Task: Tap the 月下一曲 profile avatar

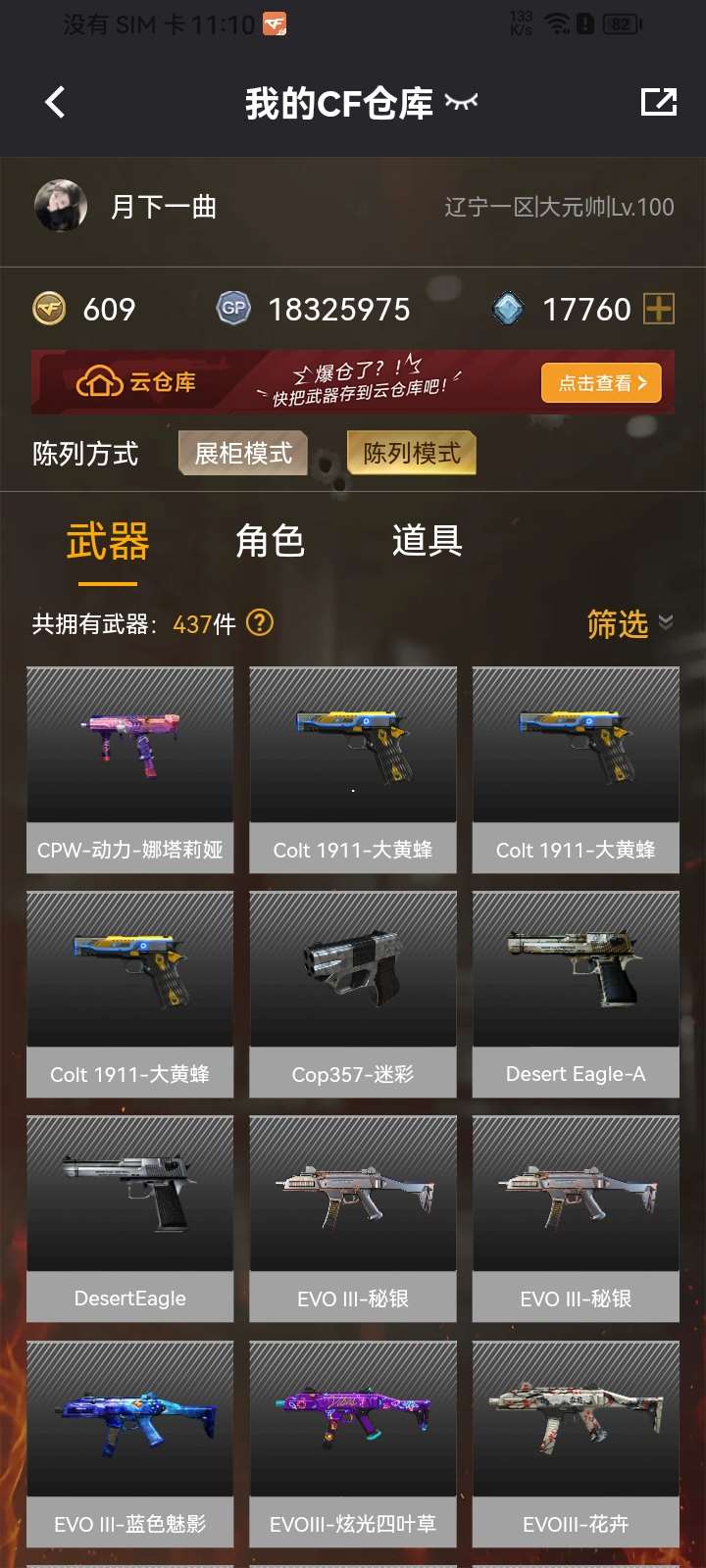Action: point(61,206)
